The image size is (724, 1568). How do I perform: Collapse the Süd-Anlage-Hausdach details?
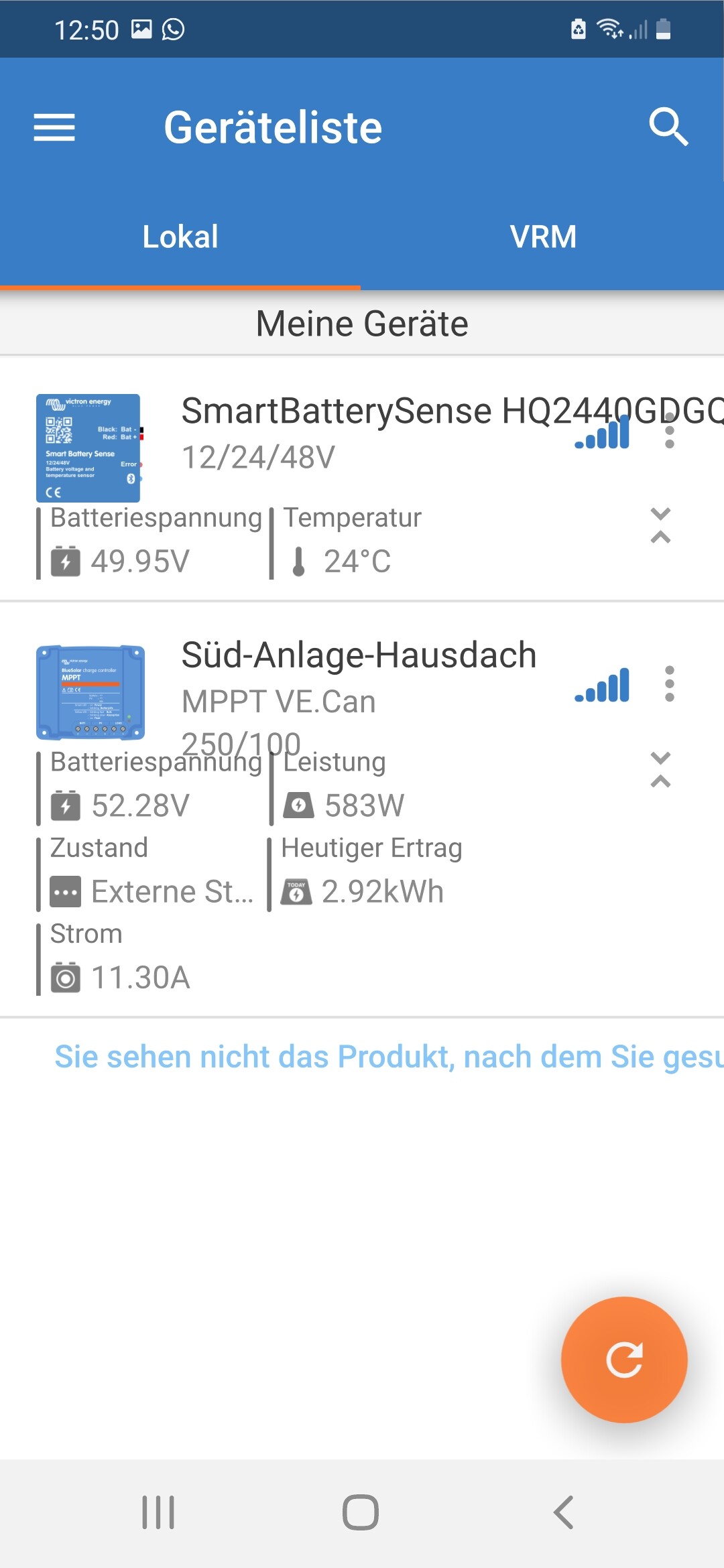[x=660, y=769]
